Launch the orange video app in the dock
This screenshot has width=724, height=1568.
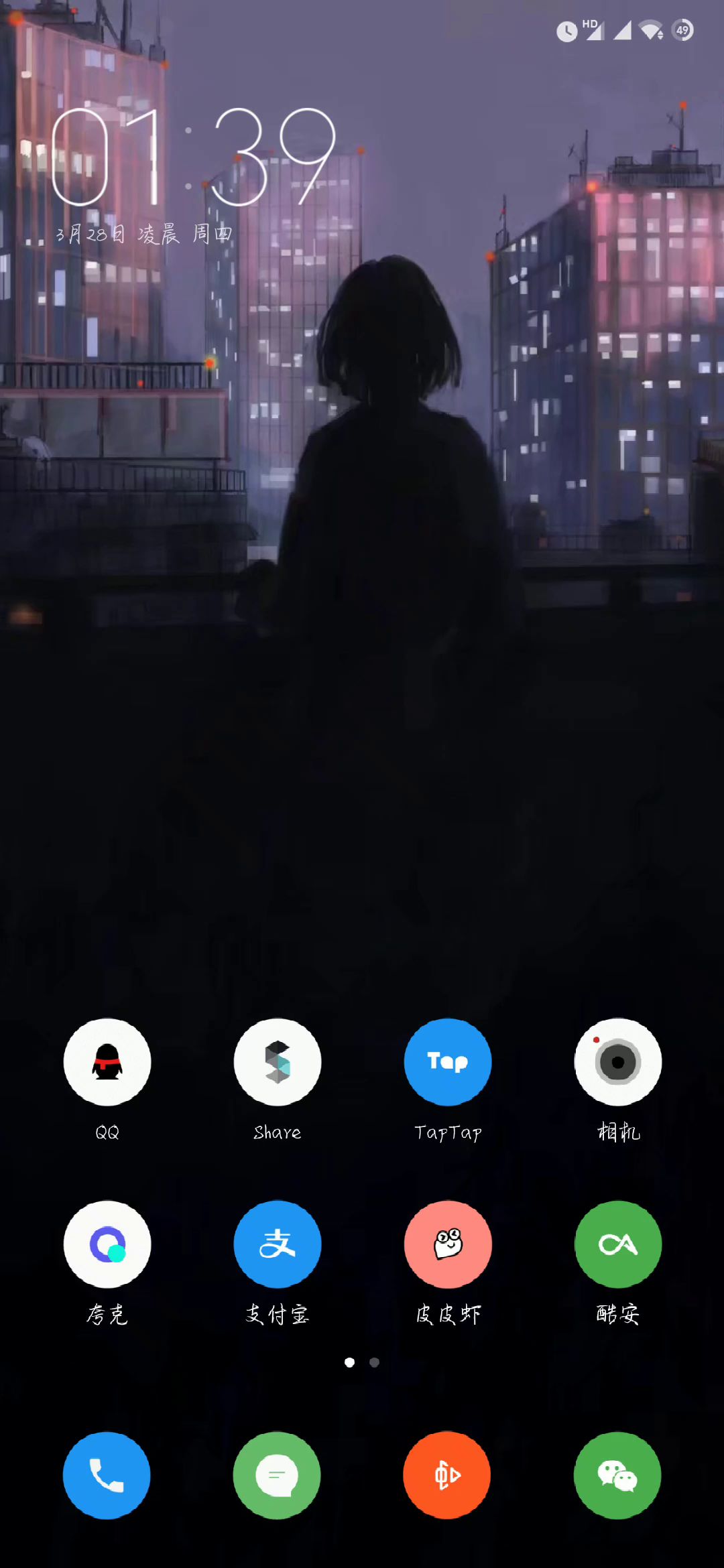(x=447, y=1476)
